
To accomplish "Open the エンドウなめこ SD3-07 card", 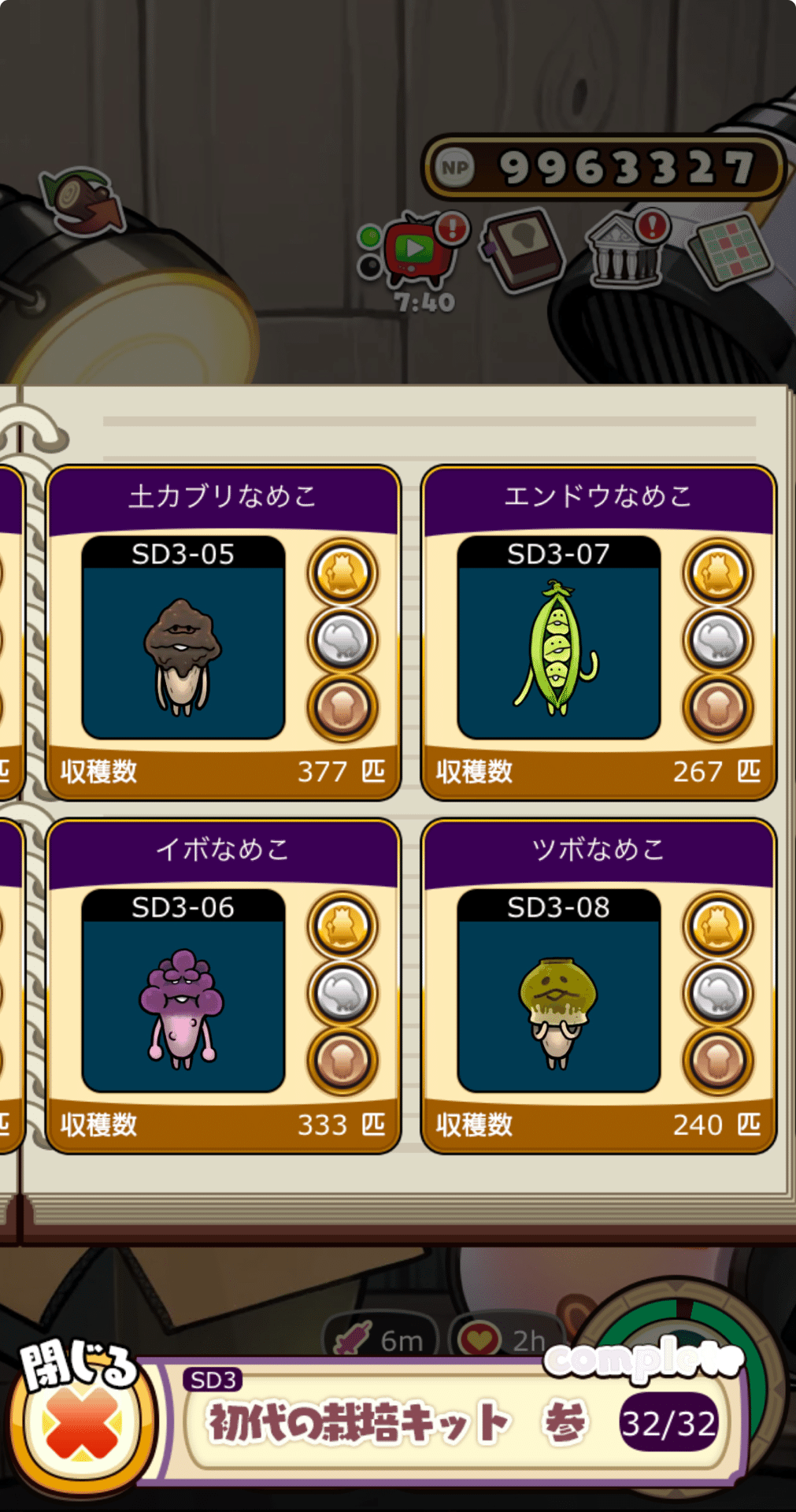I will (x=598, y=633).
